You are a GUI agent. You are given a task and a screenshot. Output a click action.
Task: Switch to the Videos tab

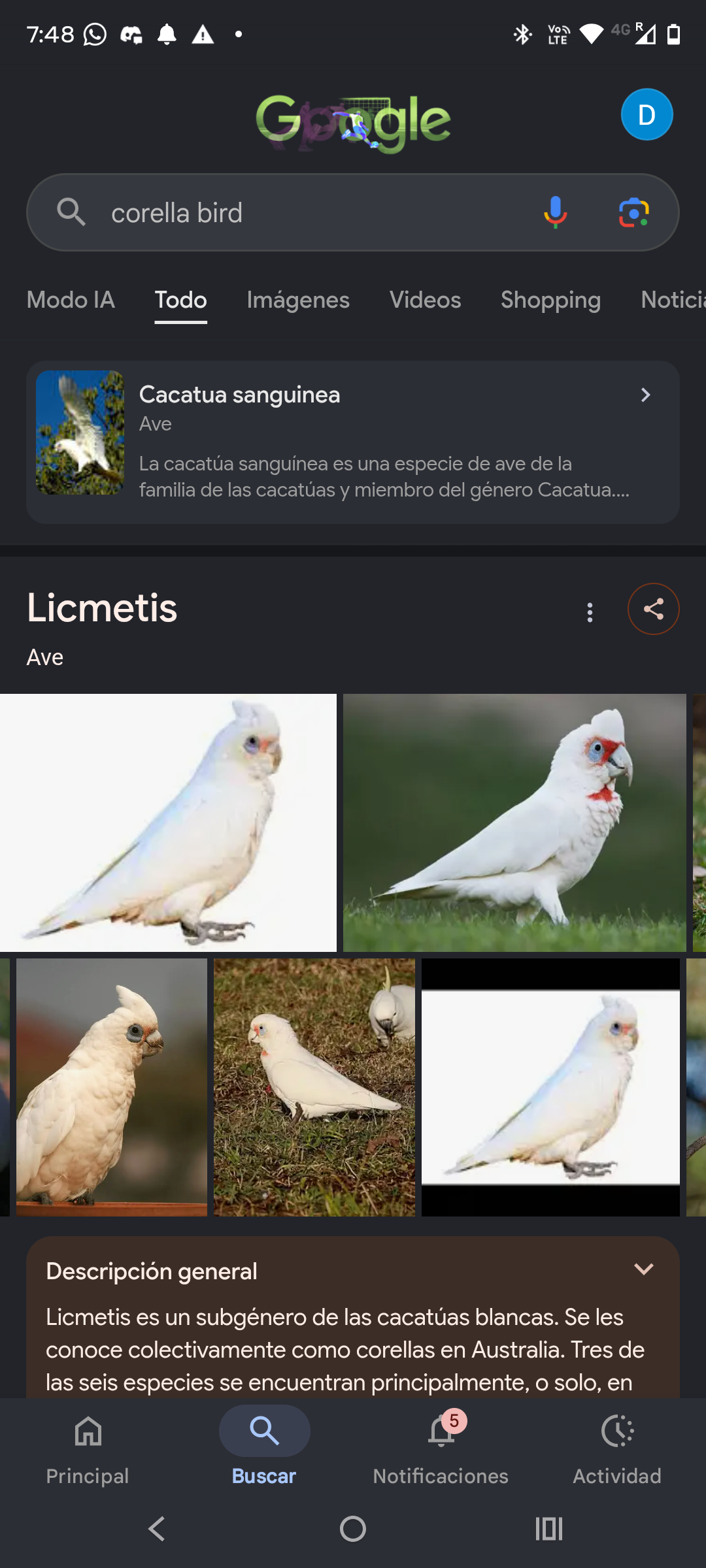tap(425, 300)
